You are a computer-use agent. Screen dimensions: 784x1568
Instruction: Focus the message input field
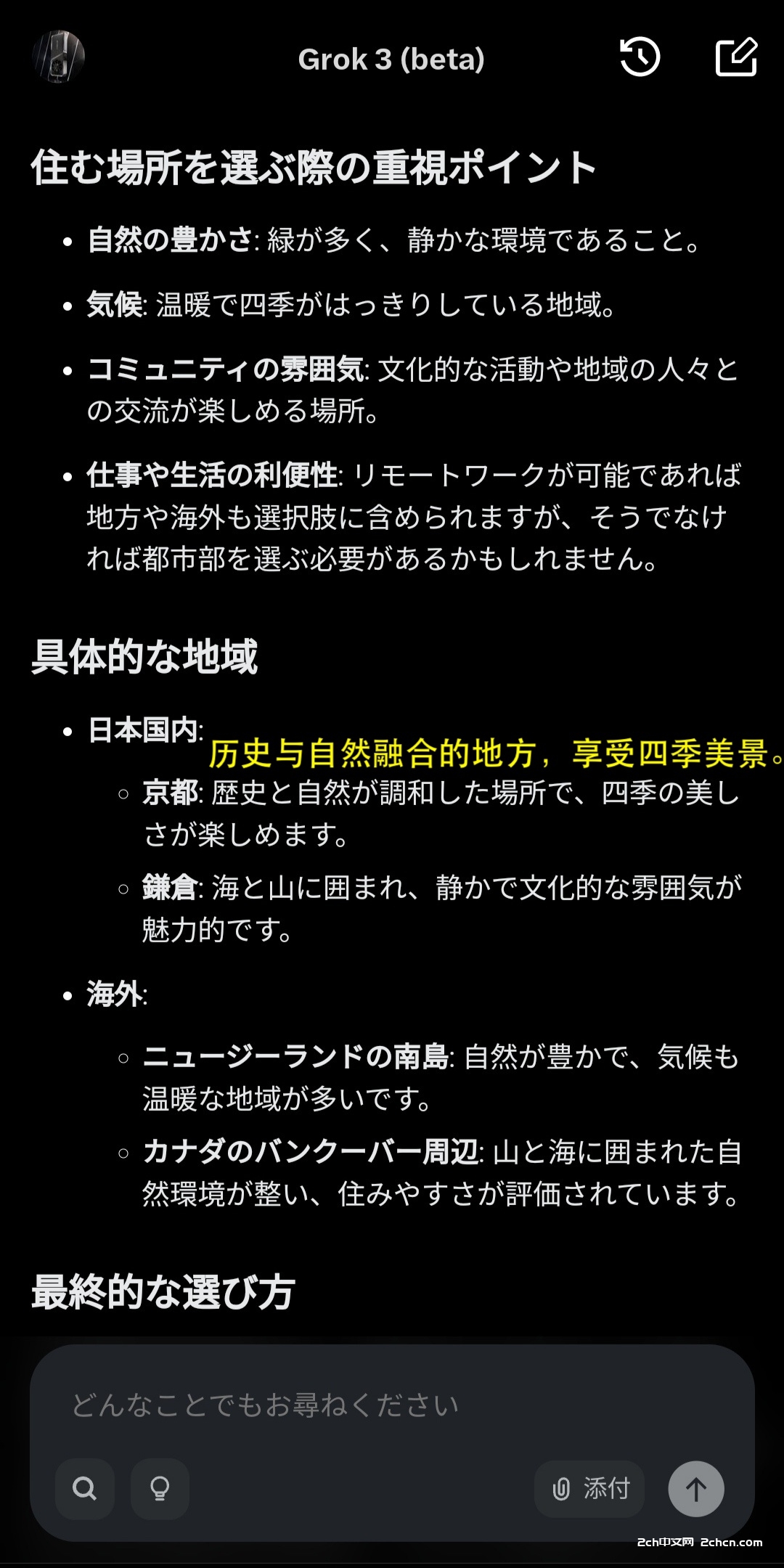click(x=392, y=1405)
